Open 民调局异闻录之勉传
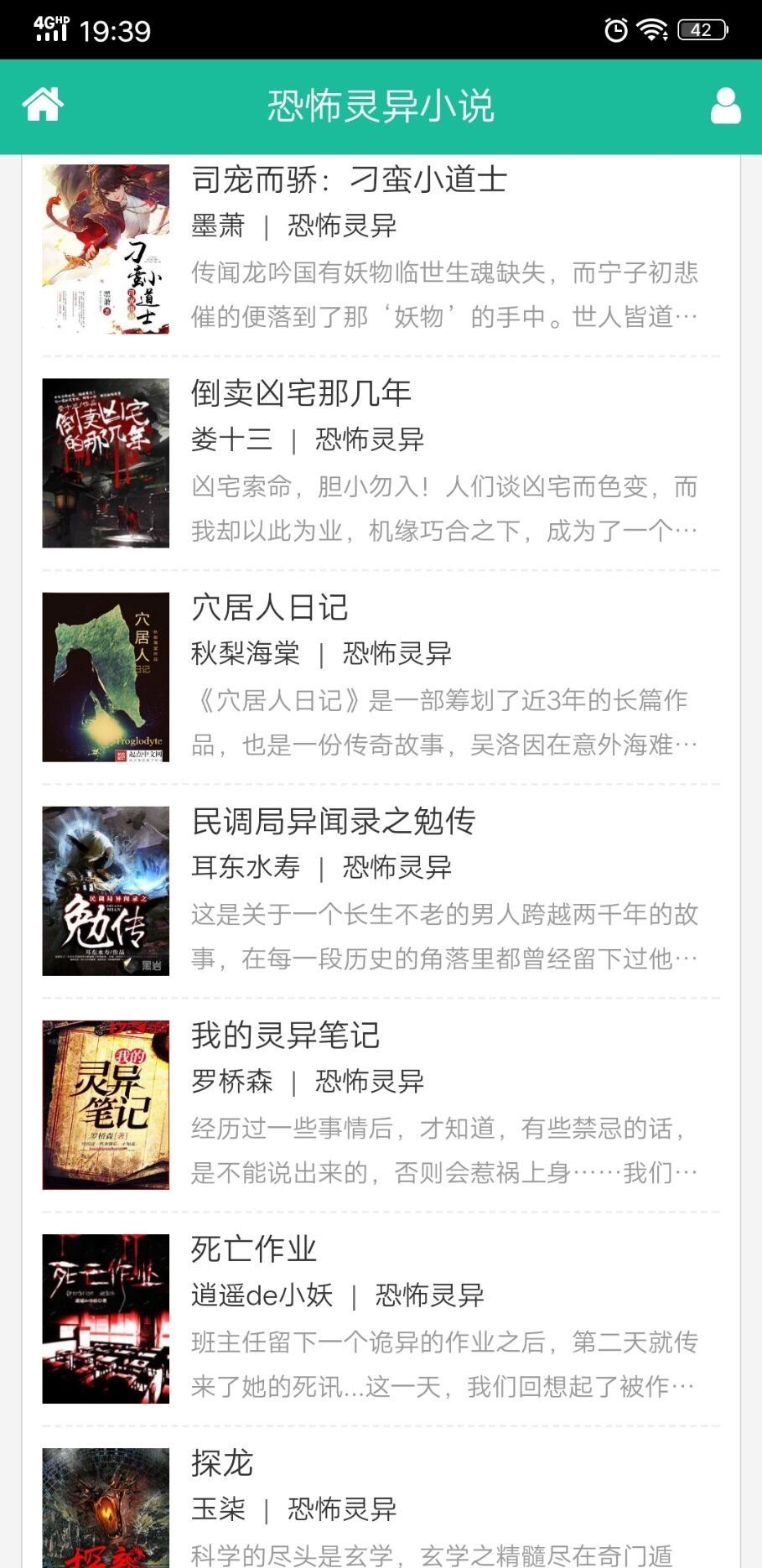 tap(334, 822)
